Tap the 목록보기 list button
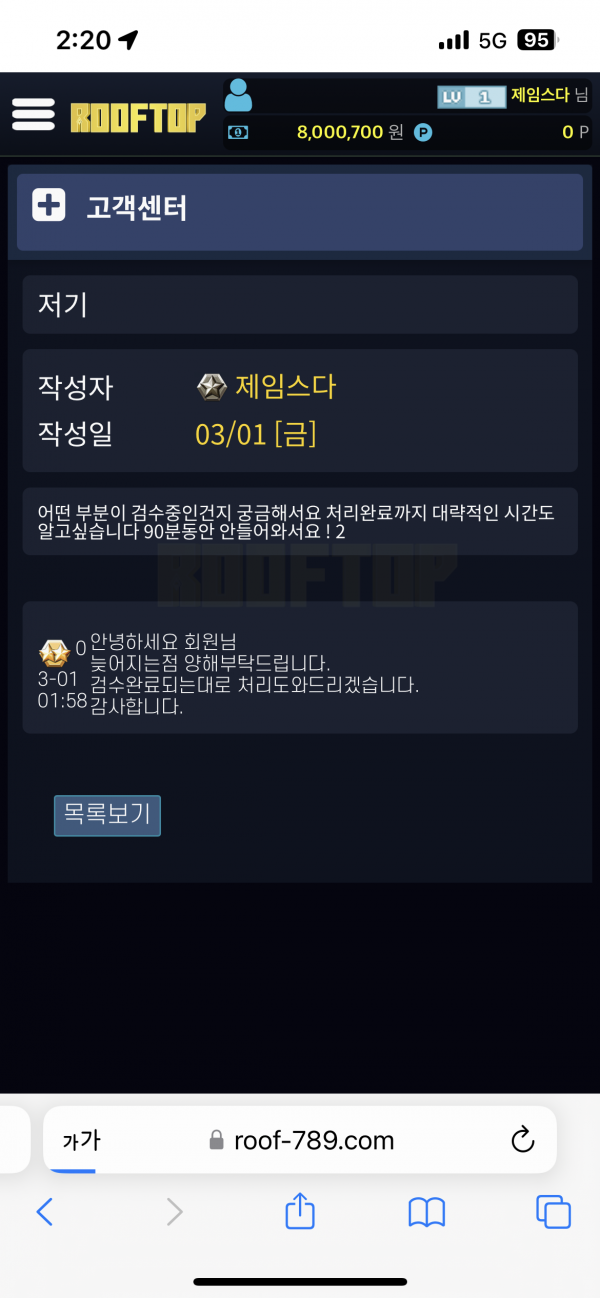This screenshot has width=600, height=1298. 107,815
